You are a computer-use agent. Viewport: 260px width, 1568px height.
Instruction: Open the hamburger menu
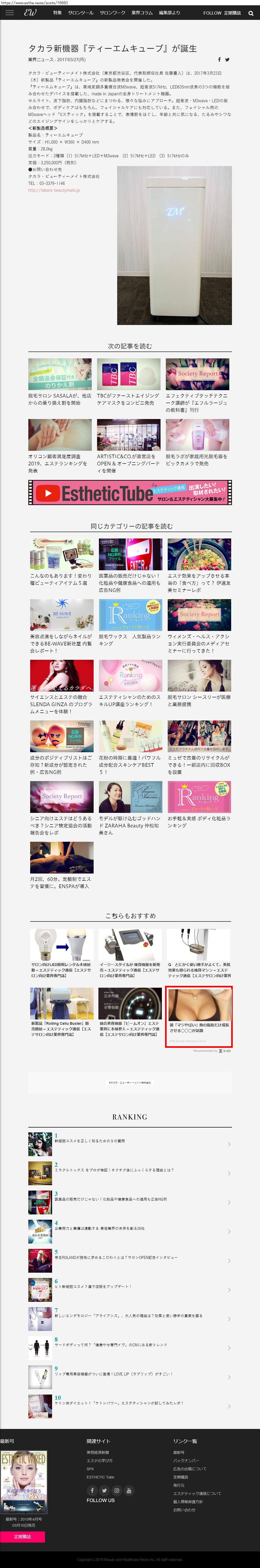pyautogui.click(x=9, y=13)
